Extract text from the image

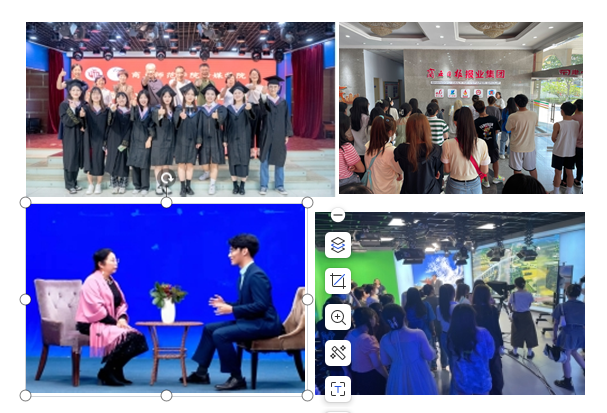338,389
